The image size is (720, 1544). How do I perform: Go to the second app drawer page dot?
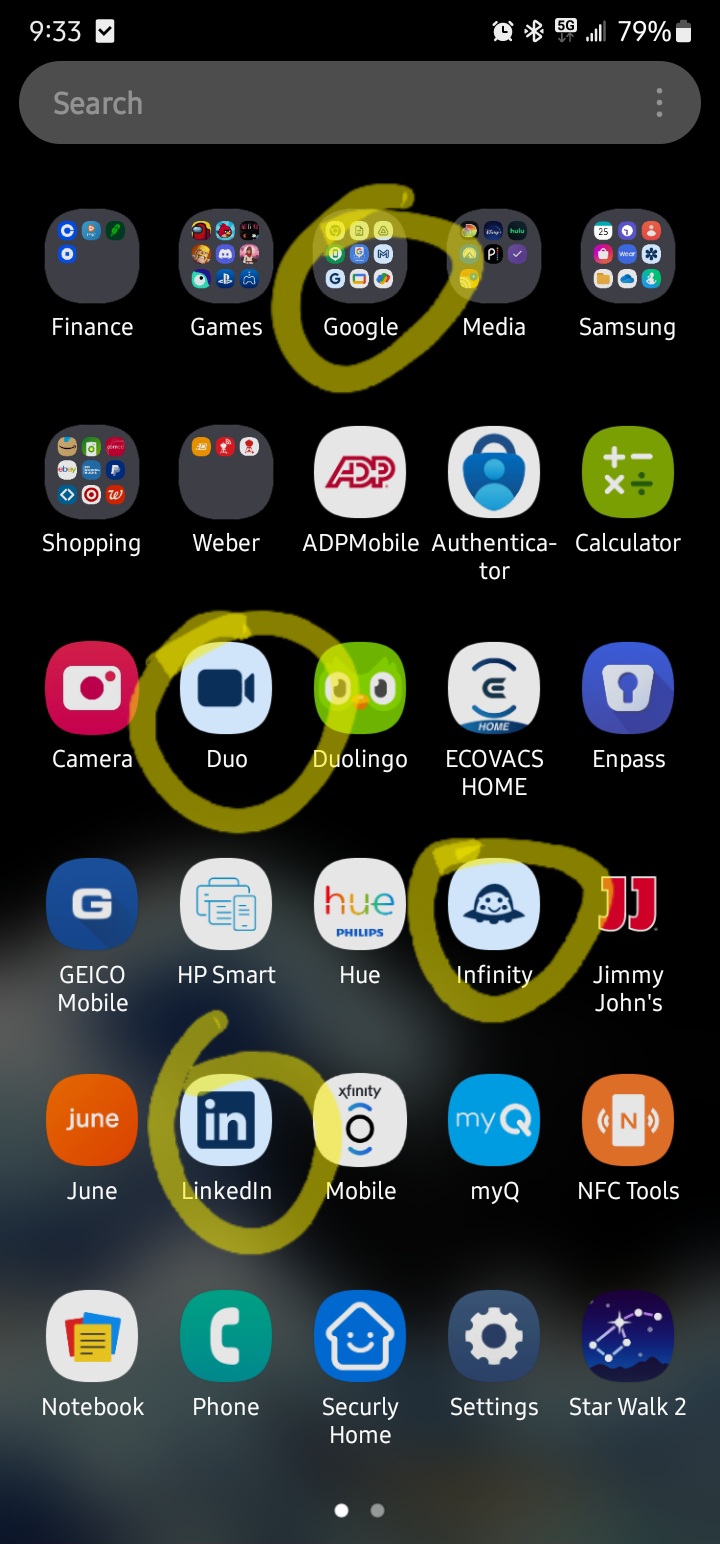click(x=377, y=1510)
